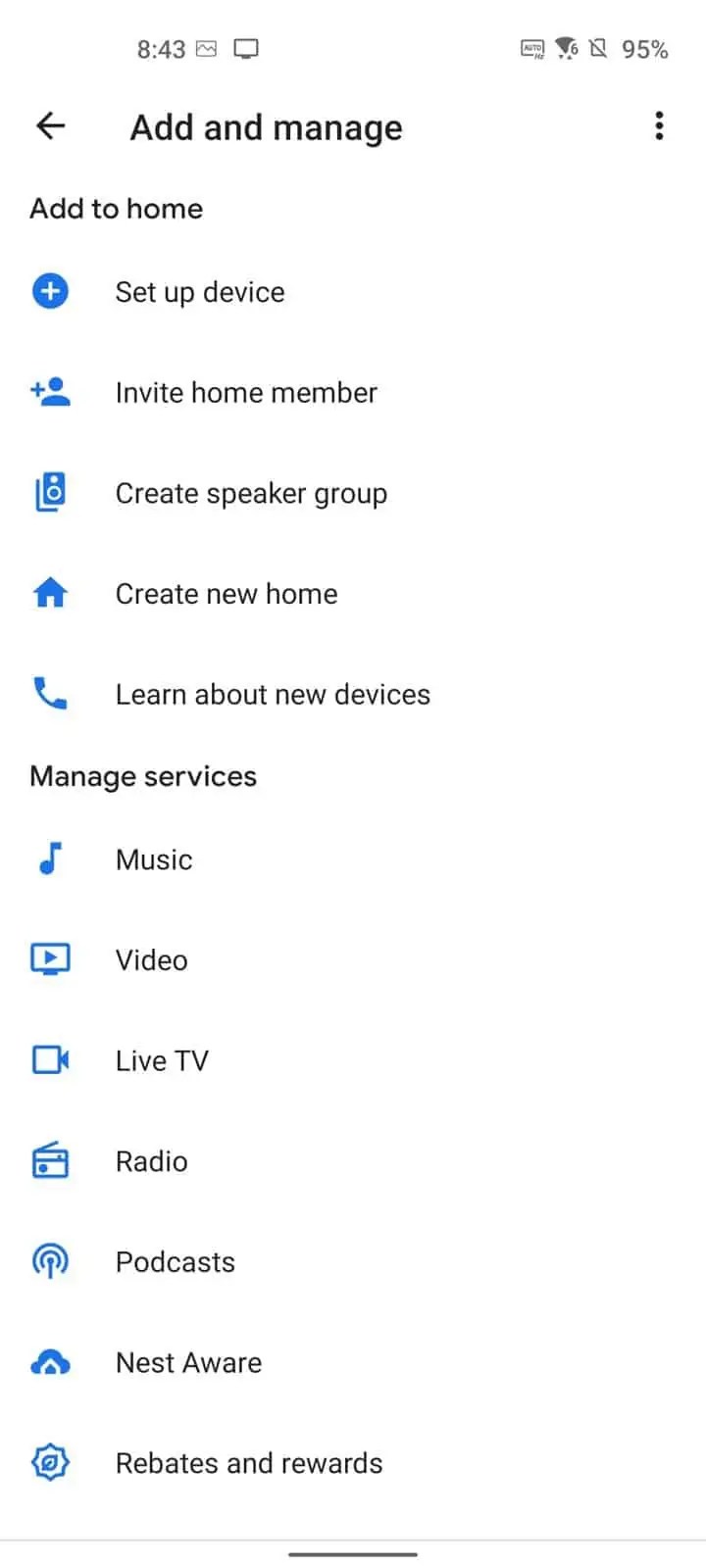Tap the Create speaker group icon
This screenshot has height=1568, width=706.
tap(50, 492)
